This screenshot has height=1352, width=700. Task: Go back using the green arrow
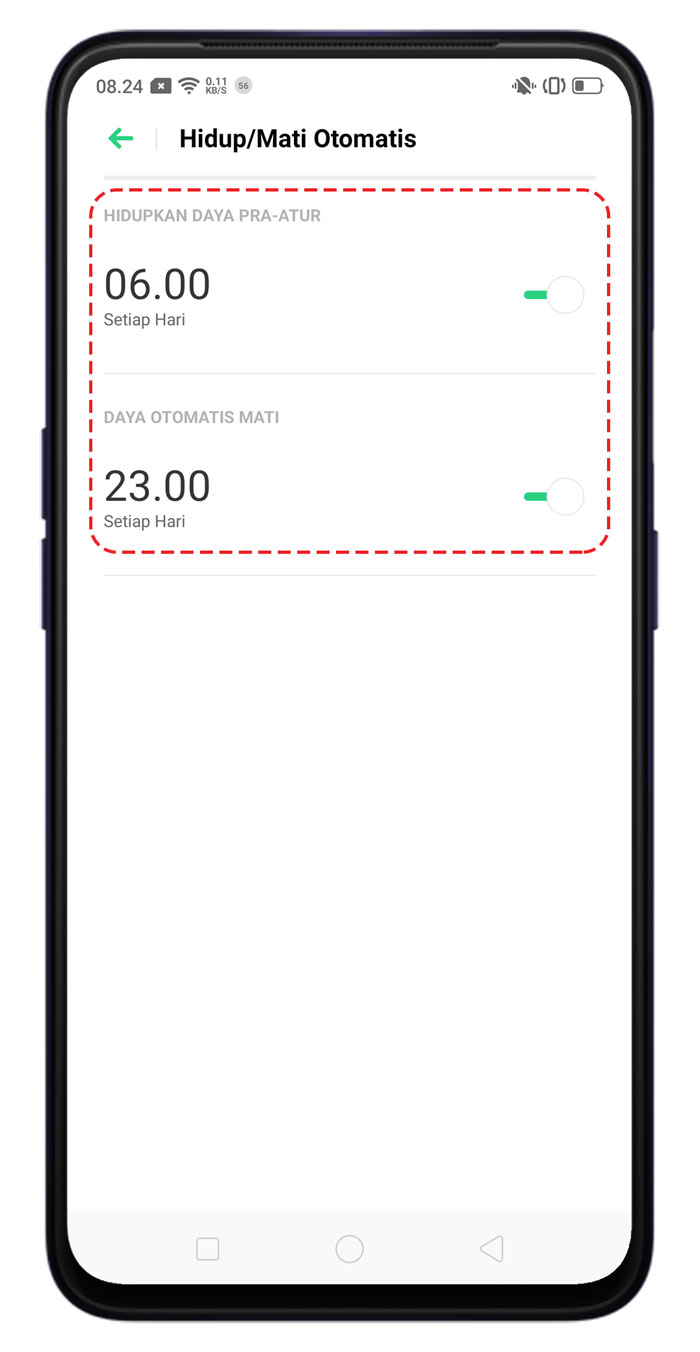tap(121, 139)
